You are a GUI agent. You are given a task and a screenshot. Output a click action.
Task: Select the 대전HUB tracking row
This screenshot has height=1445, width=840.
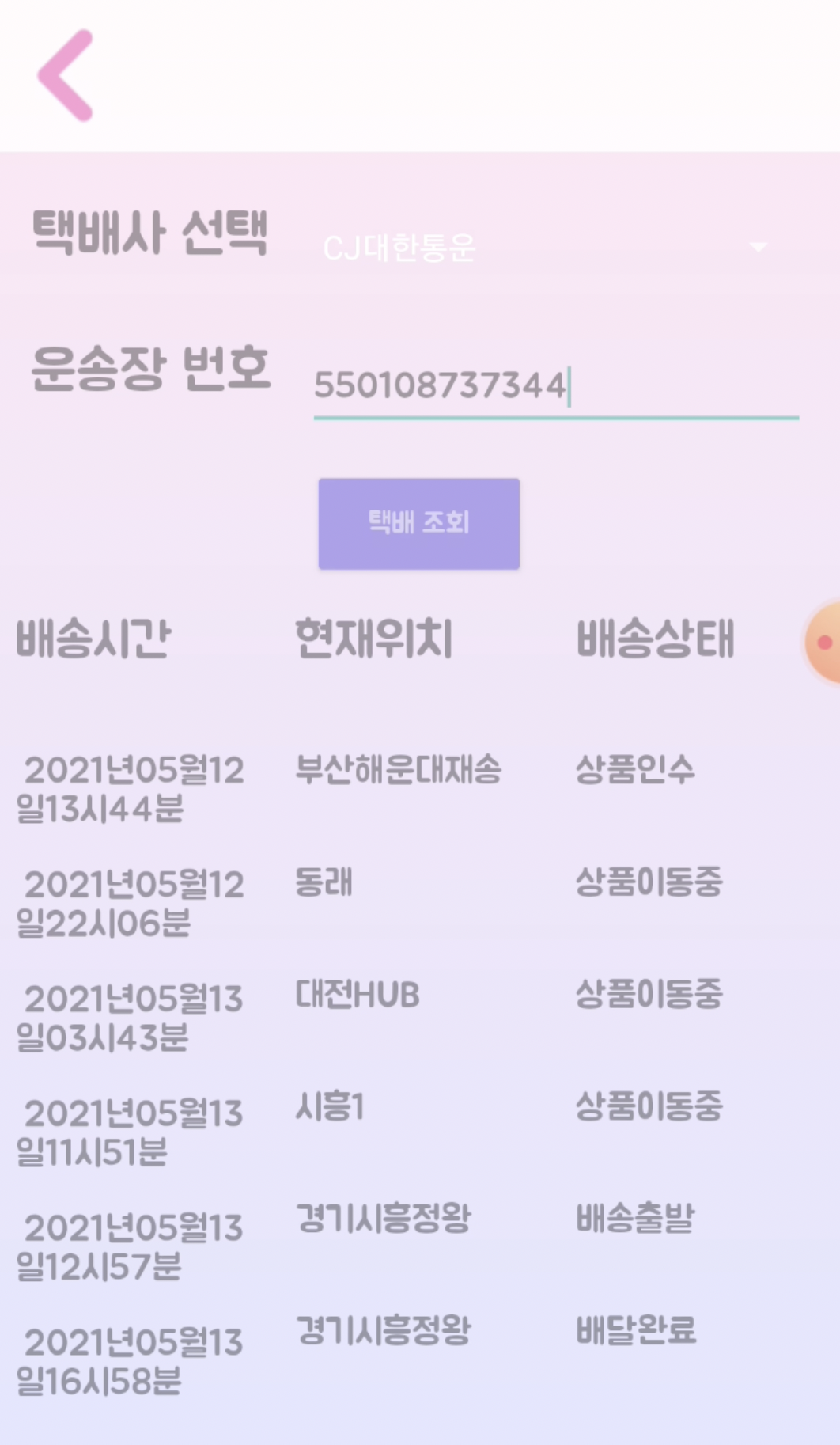356,997
